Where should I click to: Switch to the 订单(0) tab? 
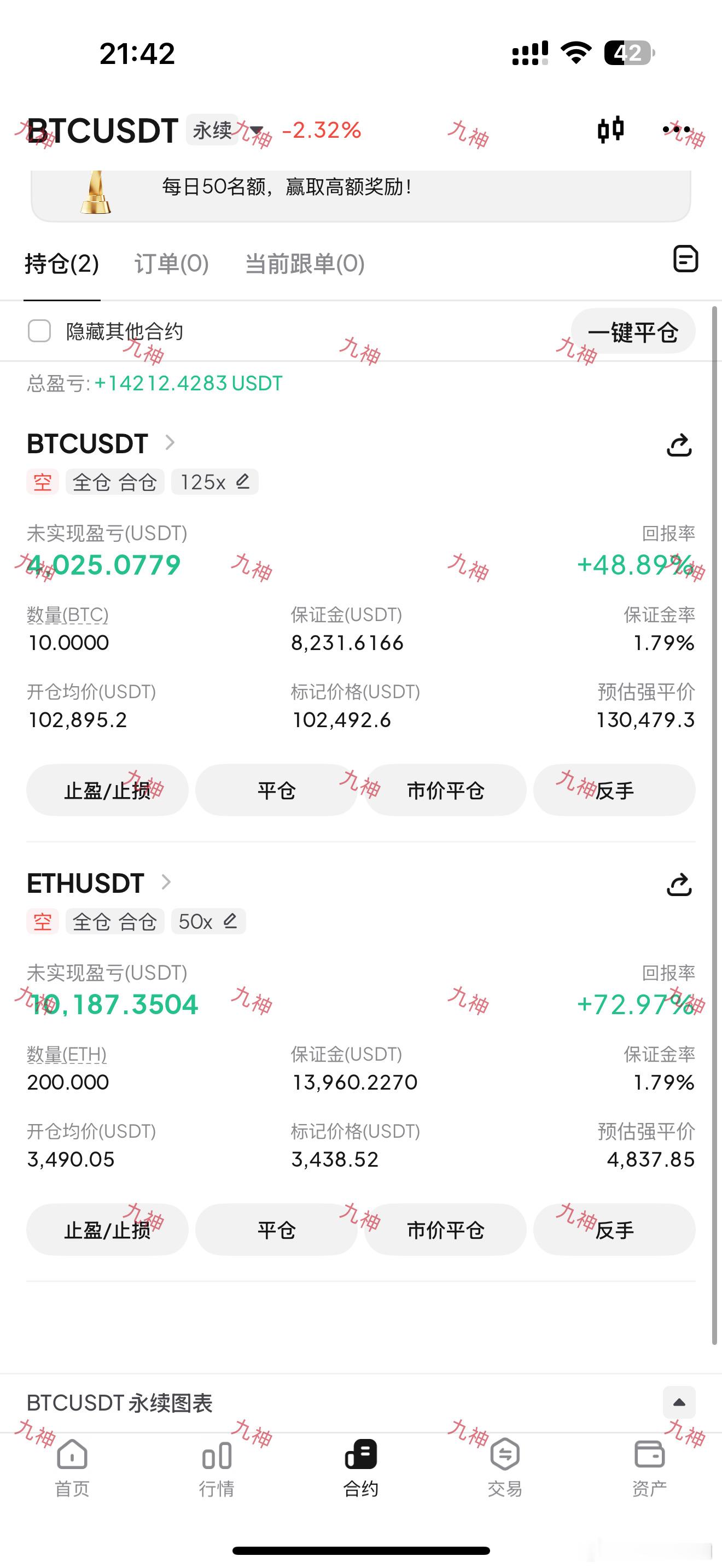coord(171,264)
